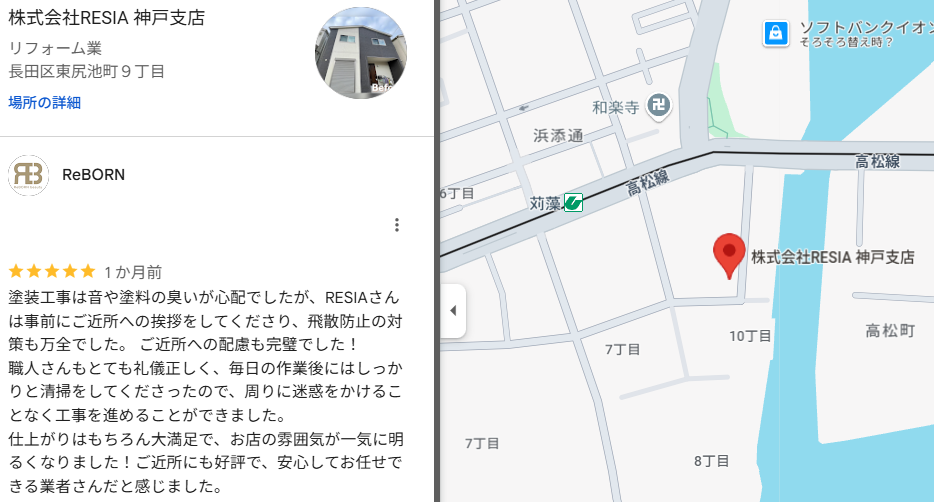The image size is (934, 502).
Task: Open the 場所の詳細 link
Action: click(45, 102)
